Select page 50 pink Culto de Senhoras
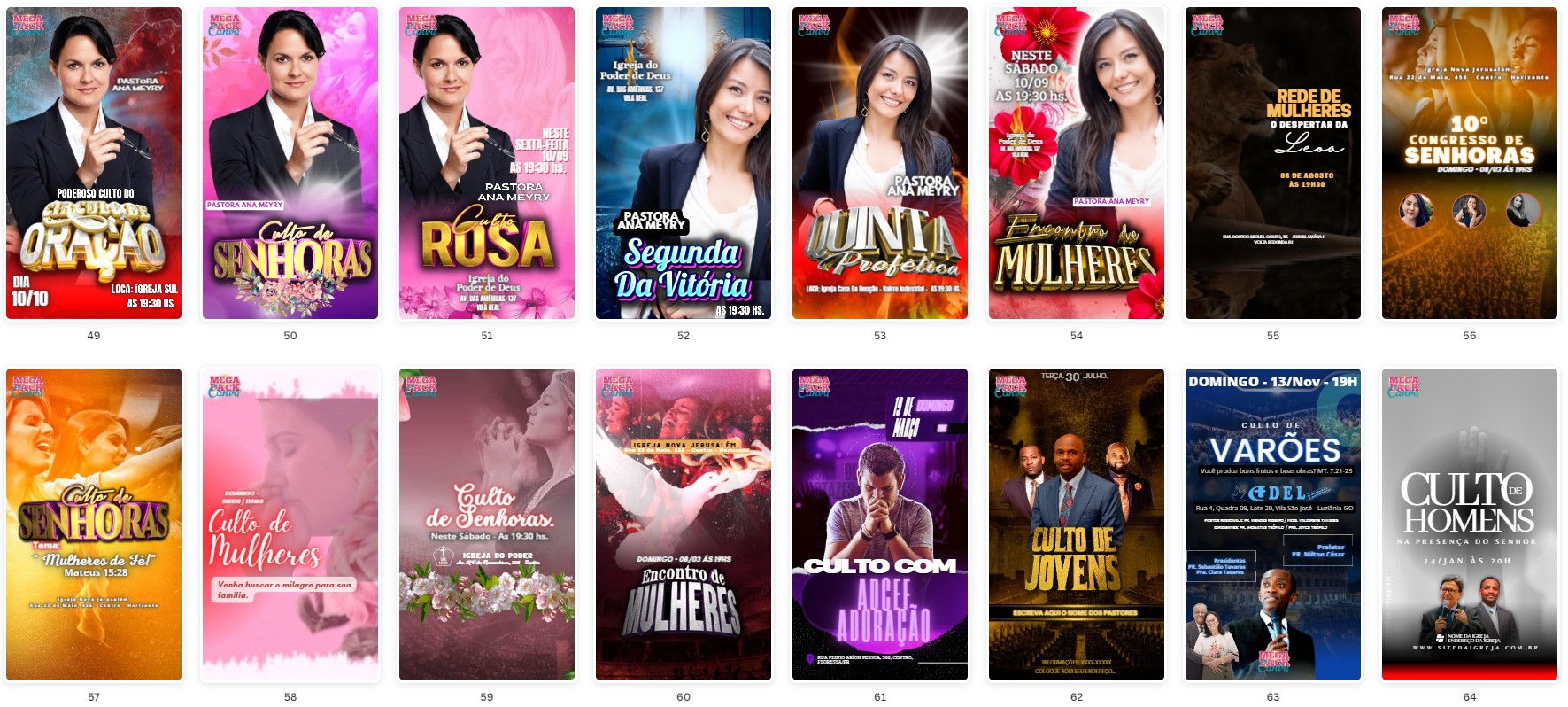1568x707 pixels. tap(290, 163)
